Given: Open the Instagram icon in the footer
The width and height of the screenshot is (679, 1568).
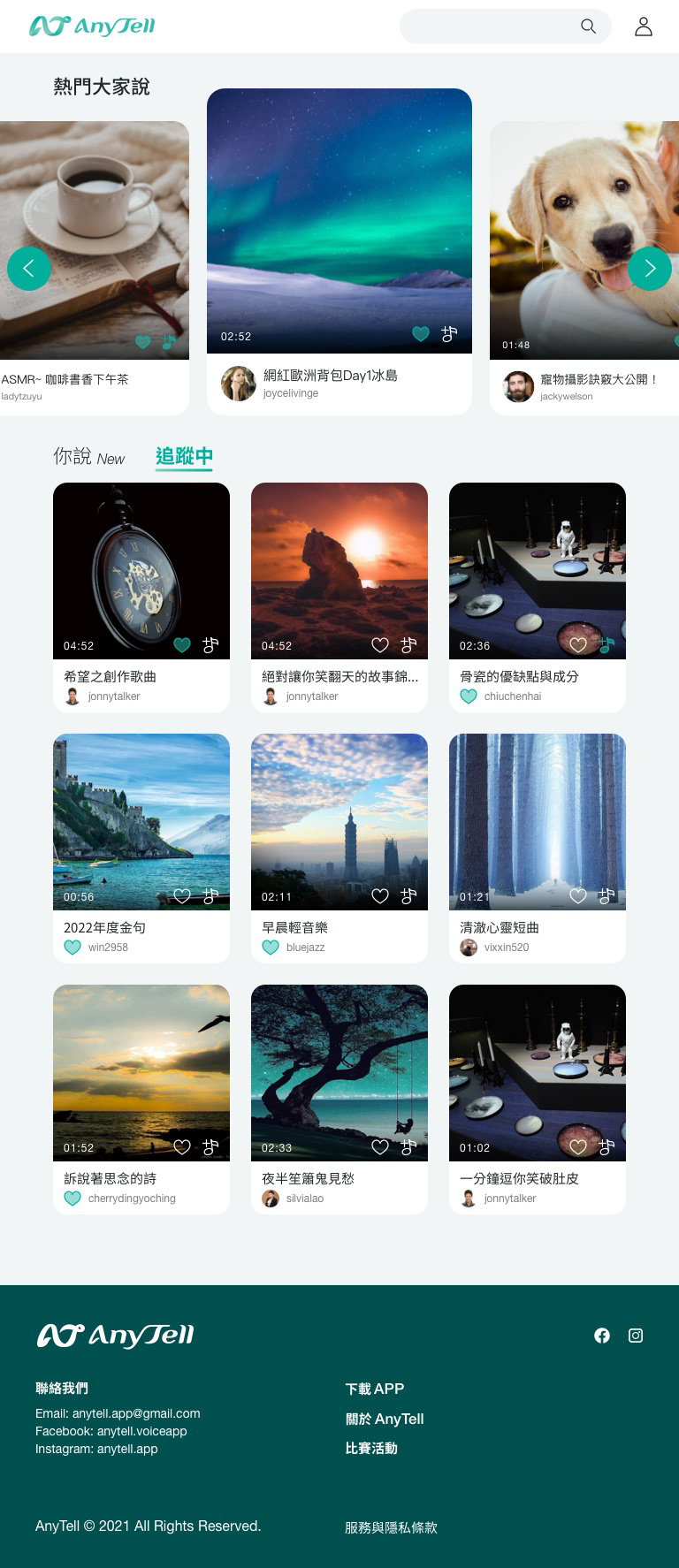Looking at the screenshot, I should point(636,1336).
